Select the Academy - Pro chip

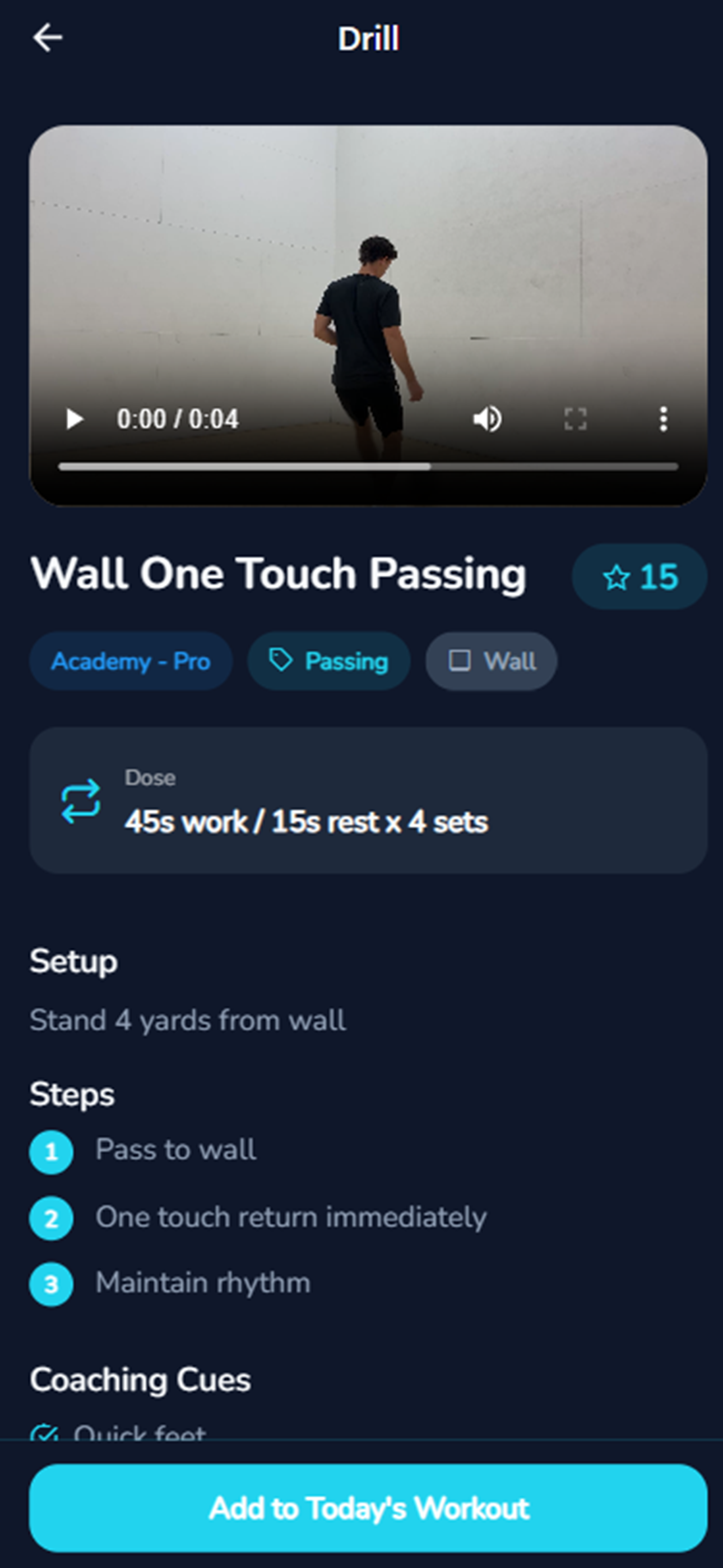point(131,661)
